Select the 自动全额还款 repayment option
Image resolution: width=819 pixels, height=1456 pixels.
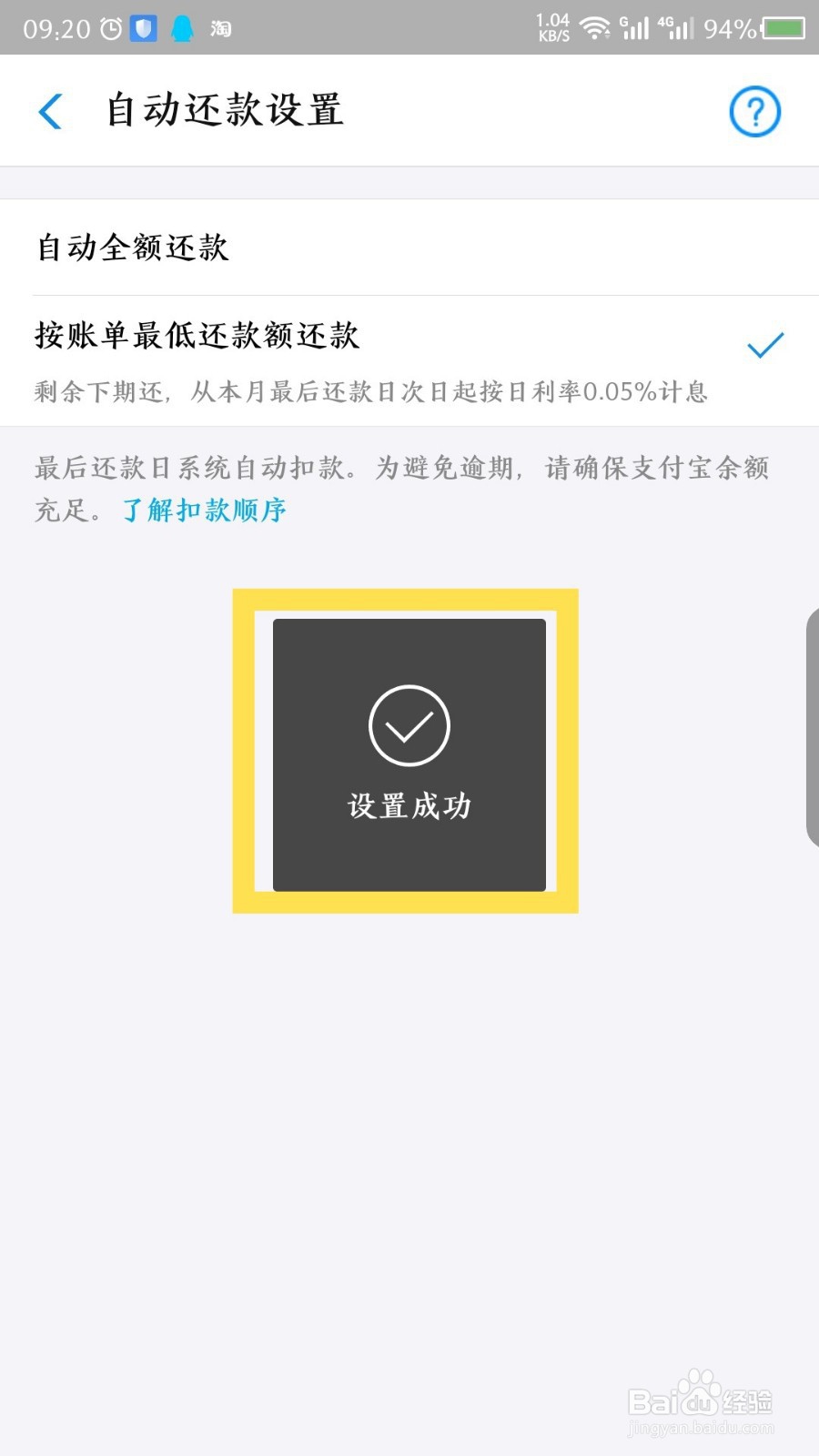click(x=132, y=247)
